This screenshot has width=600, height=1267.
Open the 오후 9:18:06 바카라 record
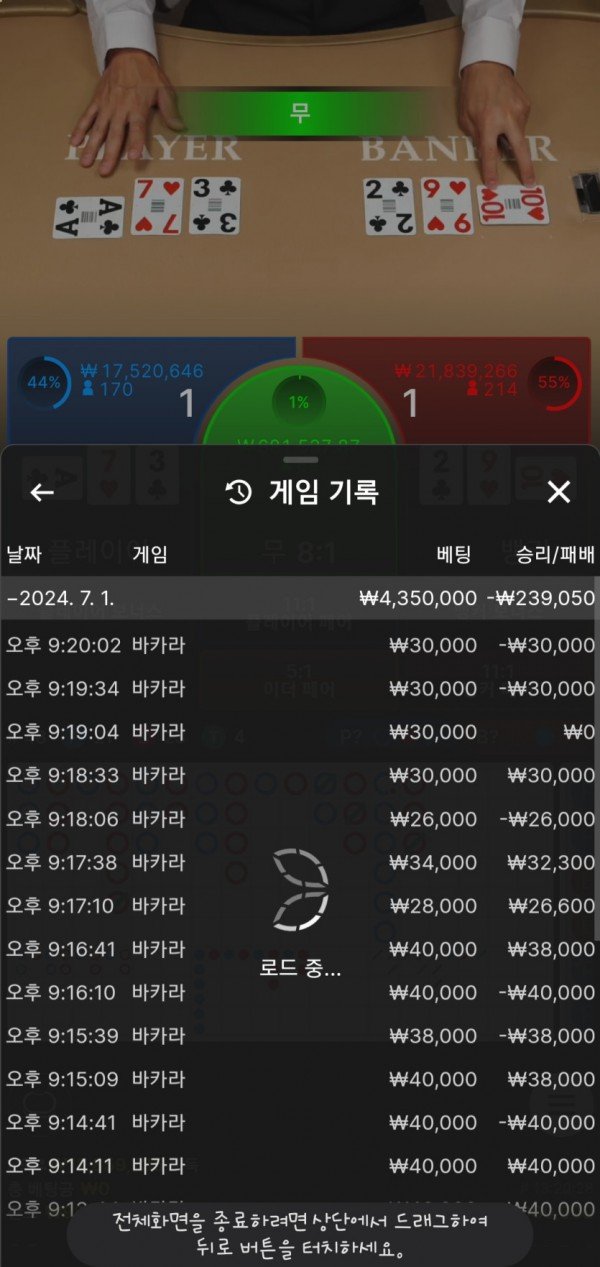pyautogui.click(x=300, y=819)
